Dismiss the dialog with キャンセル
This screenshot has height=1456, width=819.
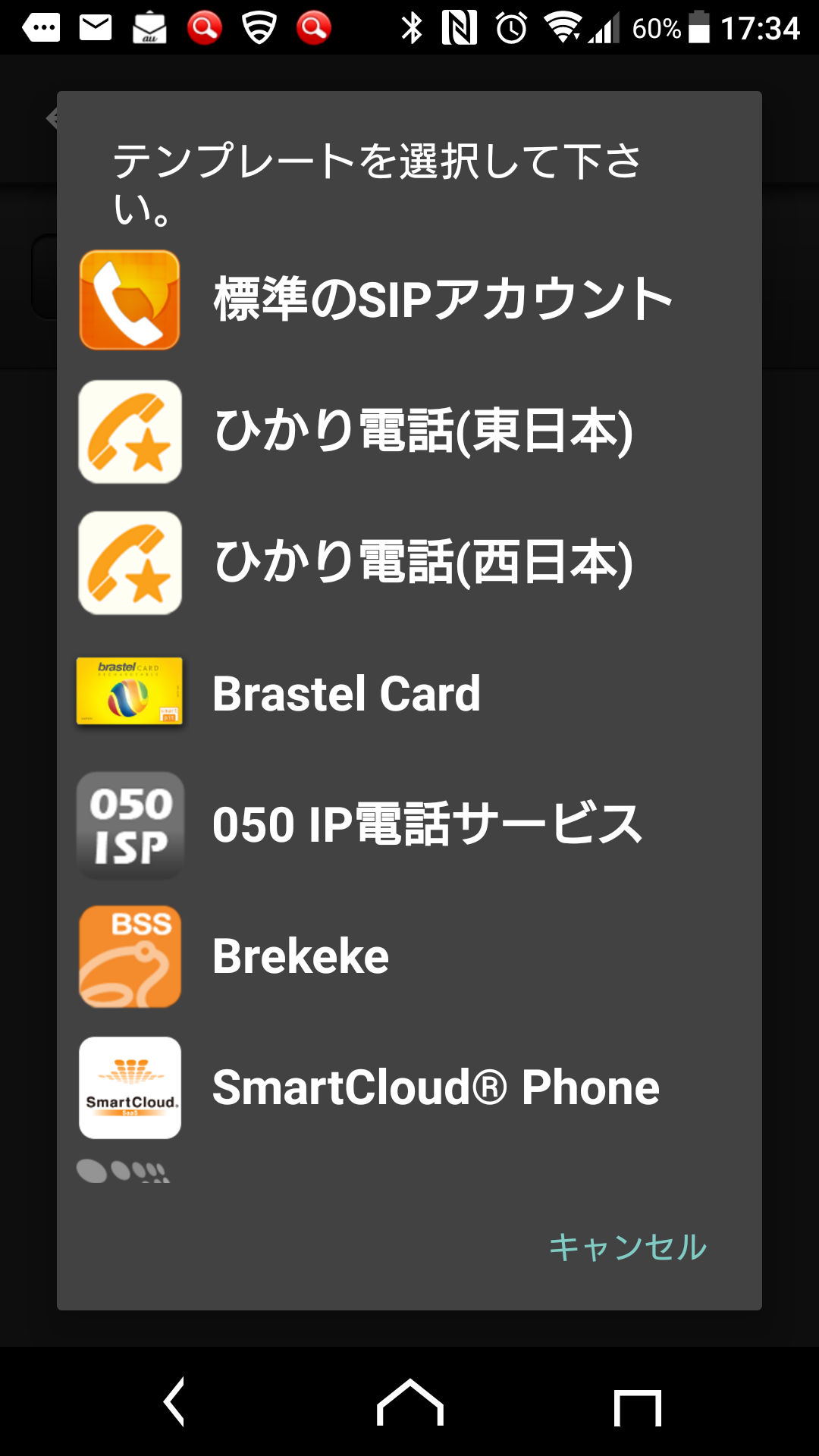tap(627, 1247)
